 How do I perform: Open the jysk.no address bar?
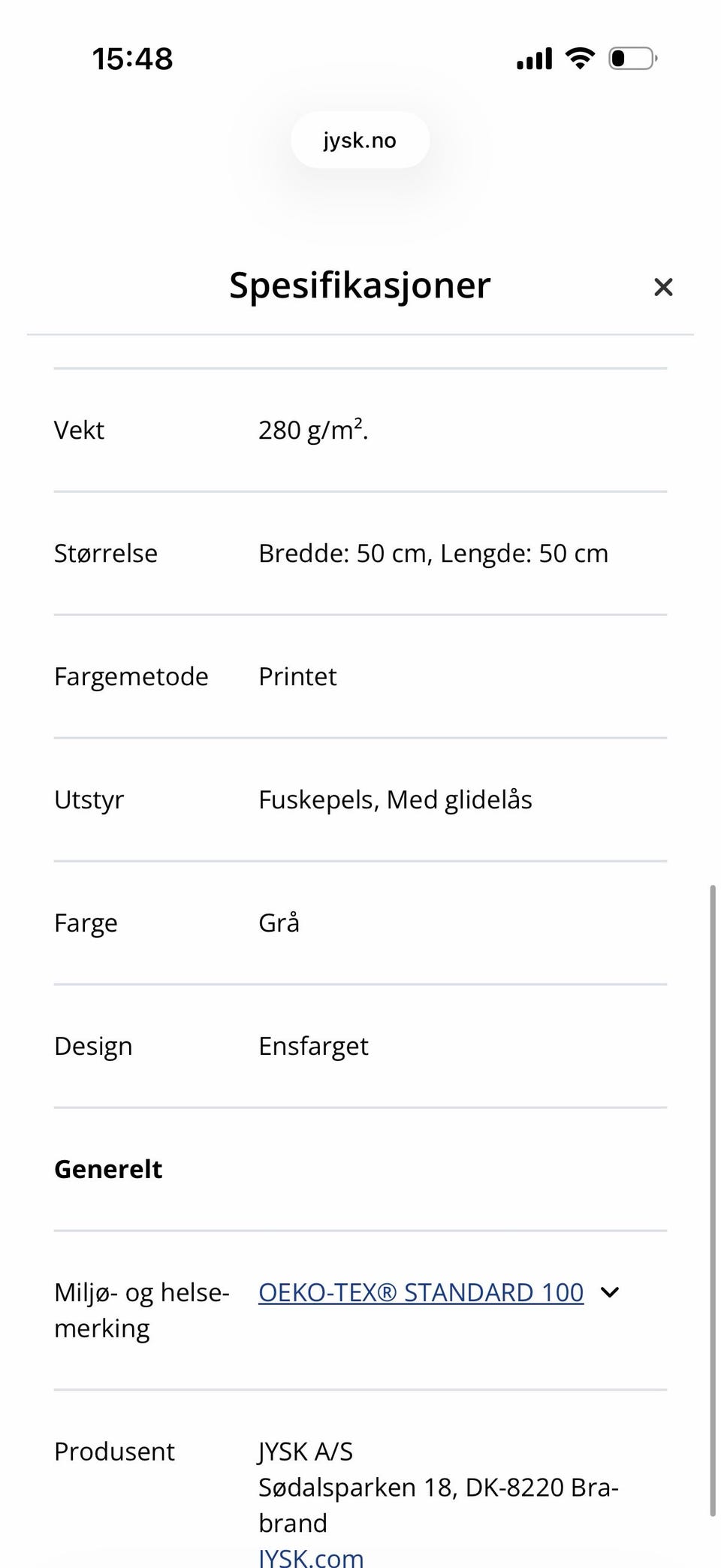point(360,140)
